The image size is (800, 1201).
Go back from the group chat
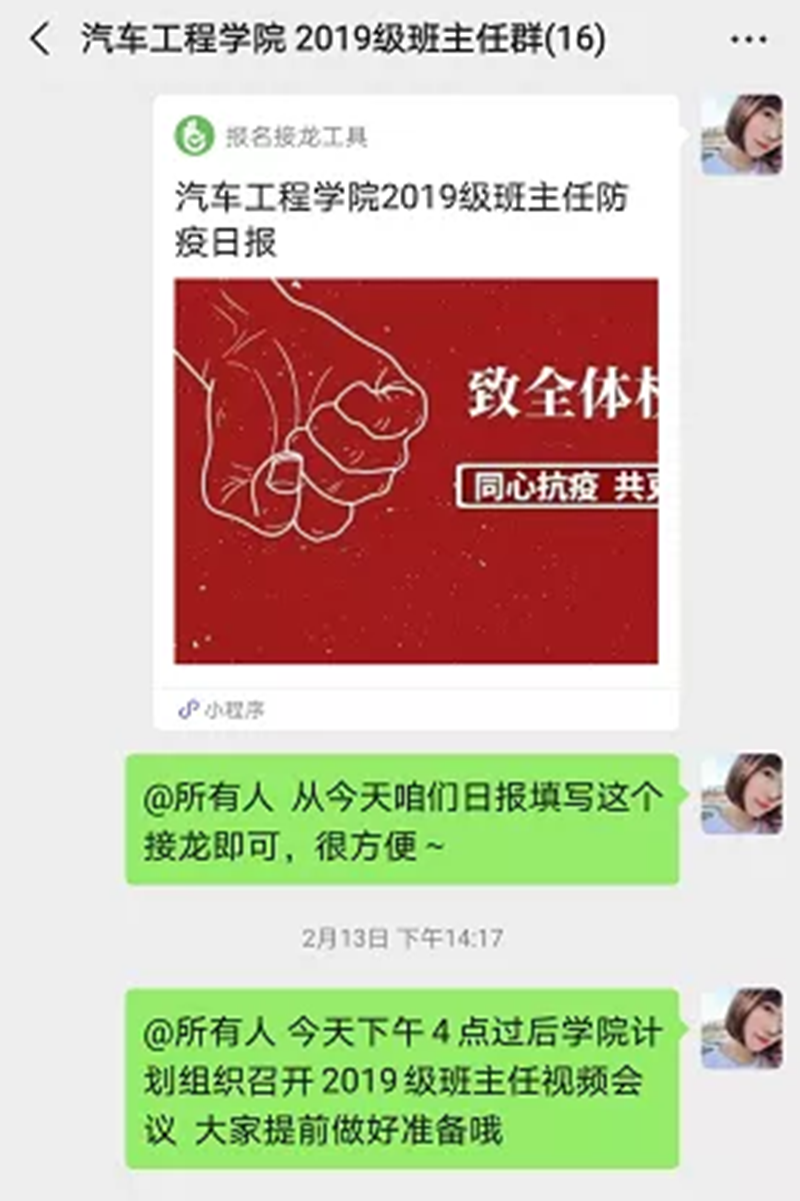40,40
